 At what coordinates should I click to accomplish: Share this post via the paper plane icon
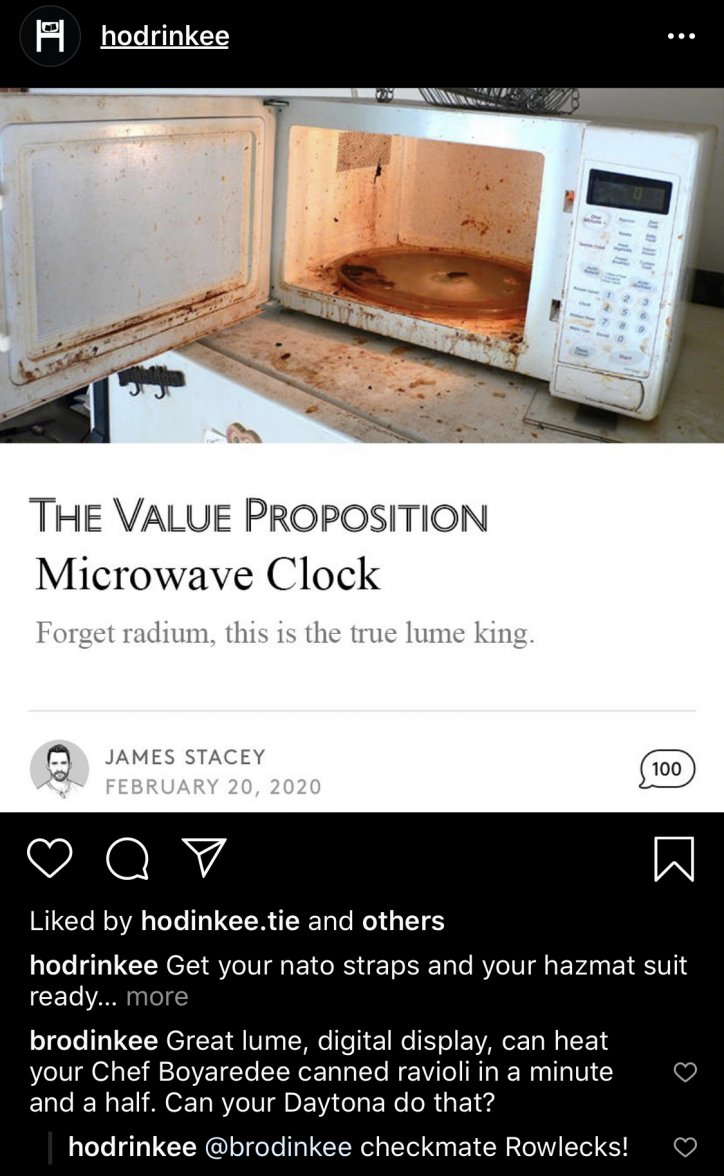pyautogui.click(x=203, y=859)
